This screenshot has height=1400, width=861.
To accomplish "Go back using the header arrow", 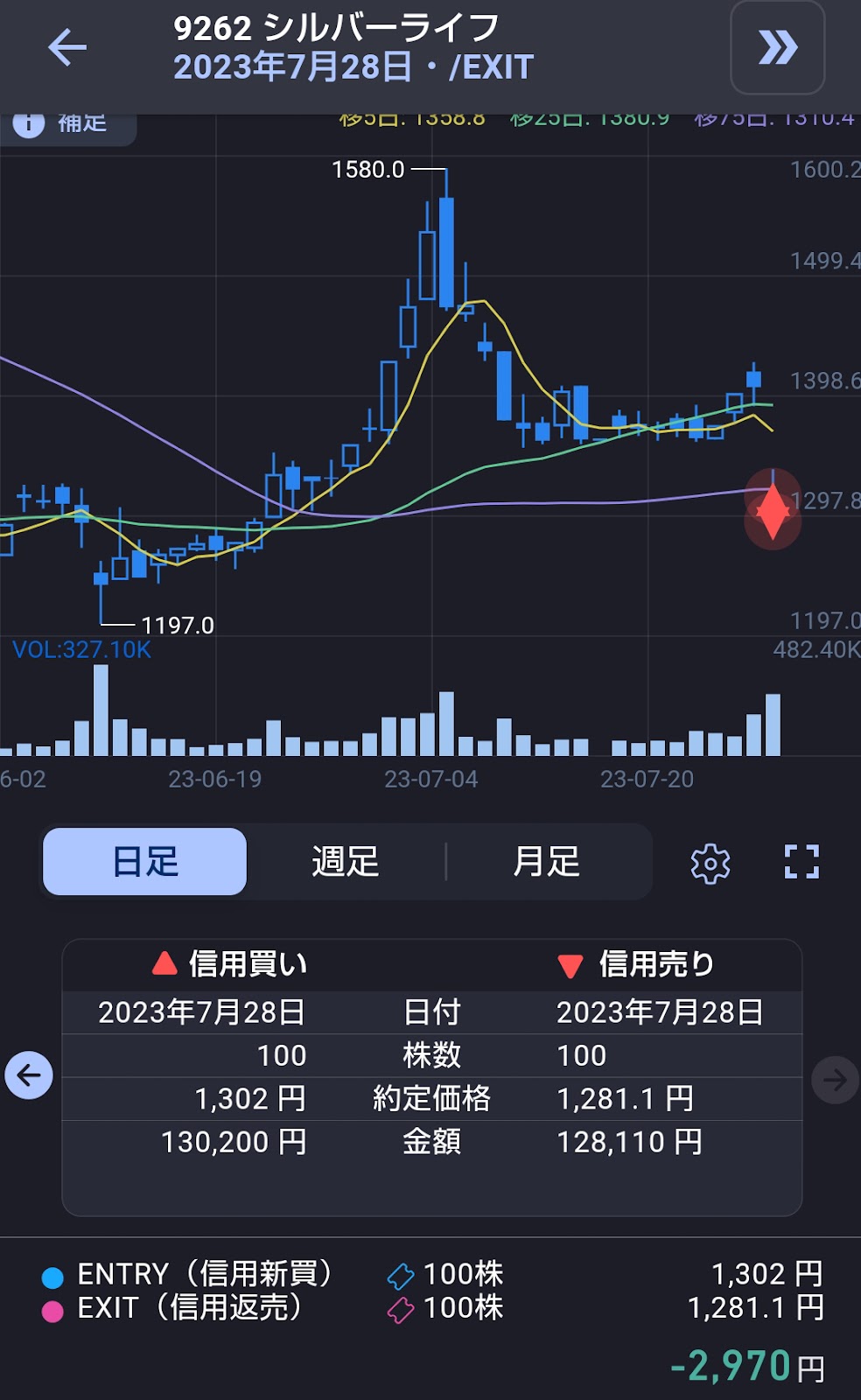I will tap(67, 47).
